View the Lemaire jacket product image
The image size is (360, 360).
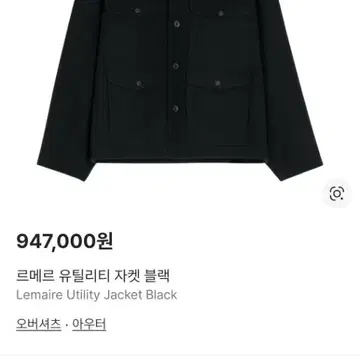click(x=180, y=90)
